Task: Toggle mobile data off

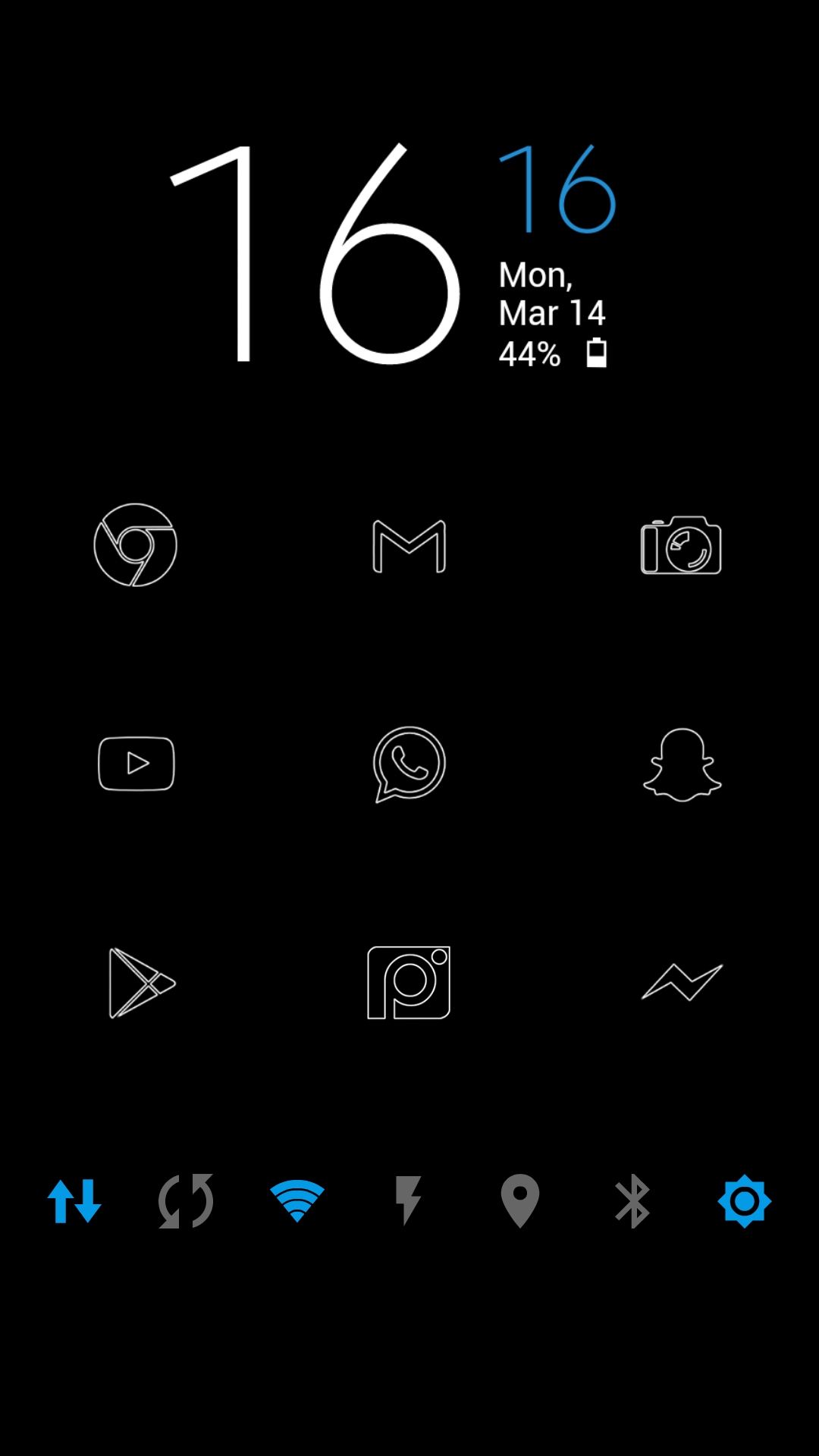Action: tap(74, 1200)
